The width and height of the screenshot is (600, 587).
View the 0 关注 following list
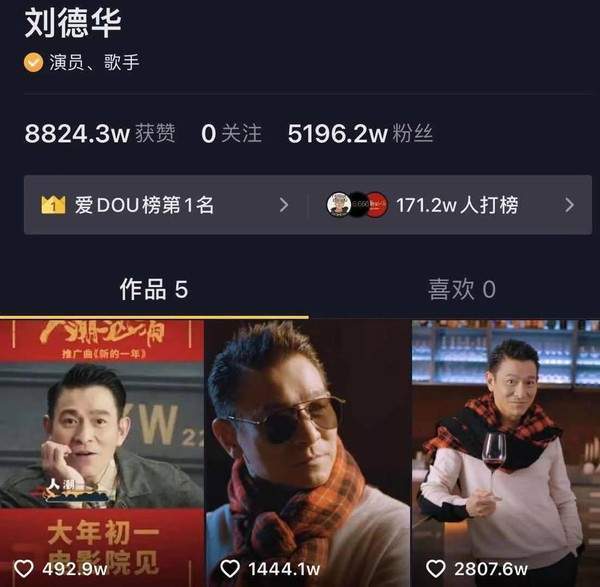coord(231,133)
